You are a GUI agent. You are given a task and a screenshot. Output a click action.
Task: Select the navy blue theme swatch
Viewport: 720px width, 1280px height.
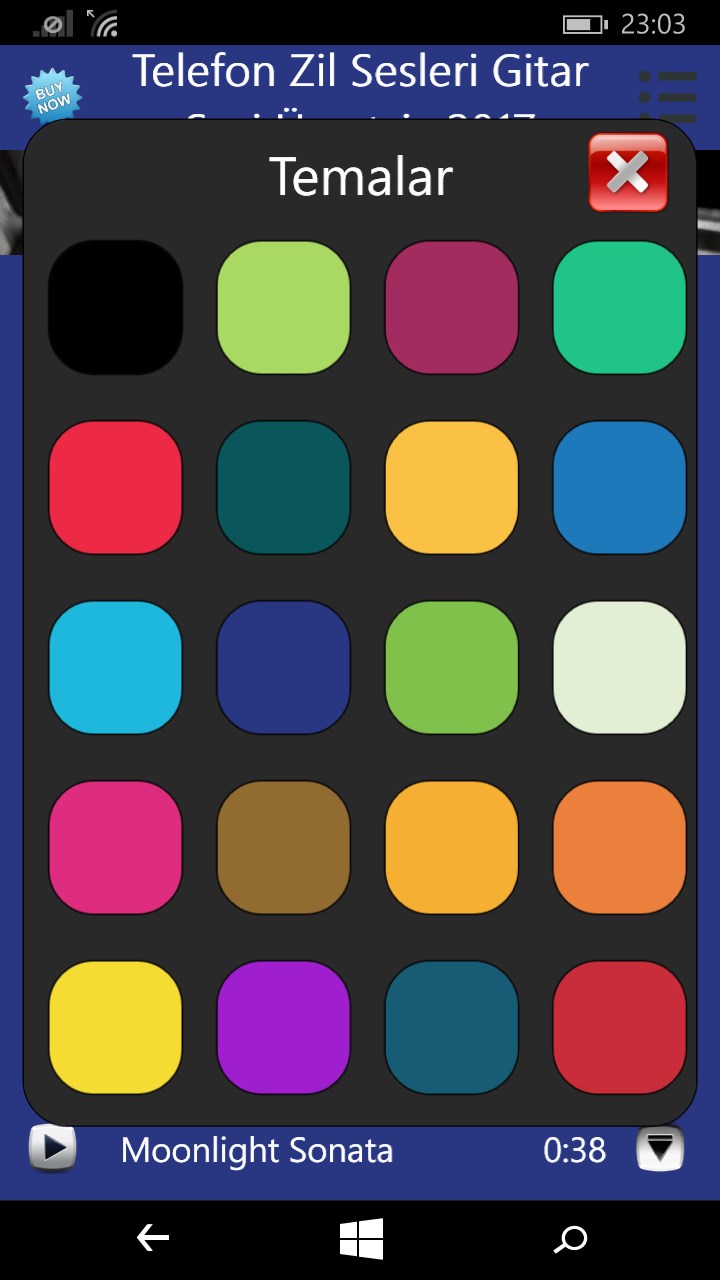[284, 667]
